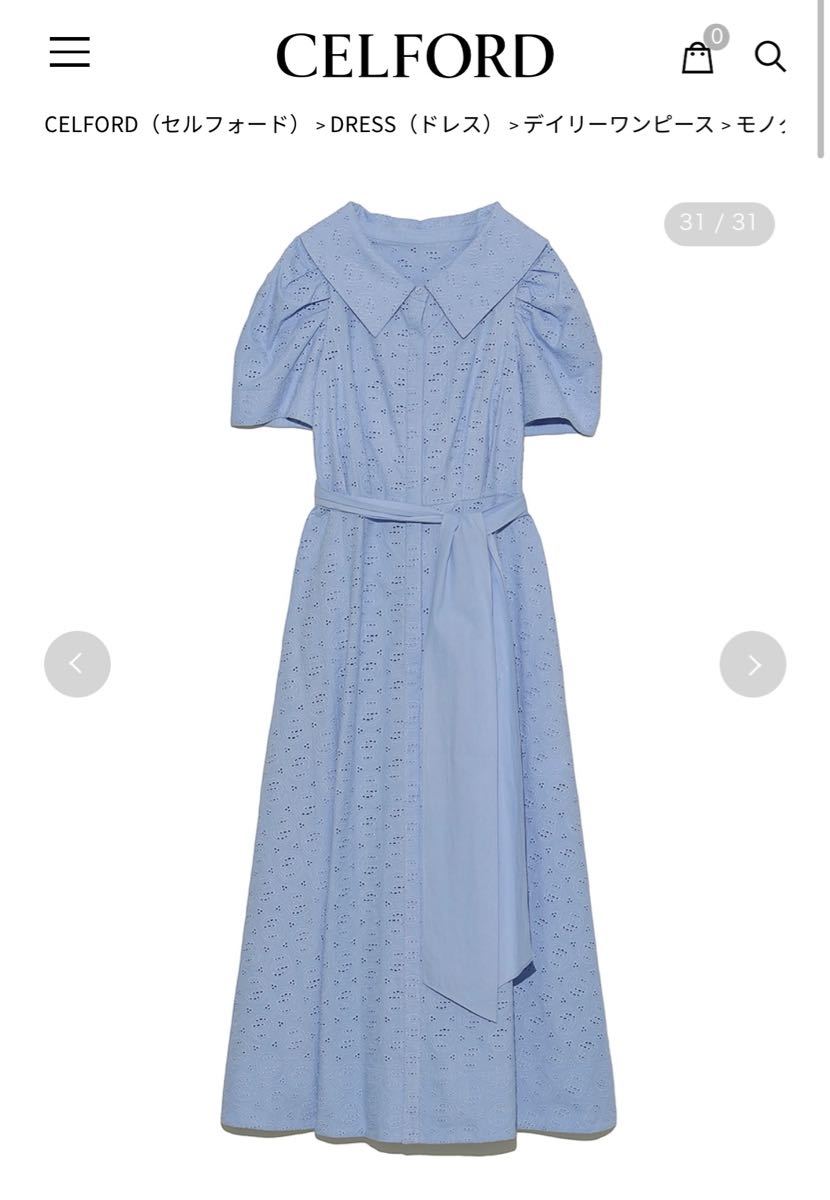The width and height of the screenshot is (830, 1200).
Task: Open the デイリーワンピース breadcrumb link
Action: tap(618, 125)
